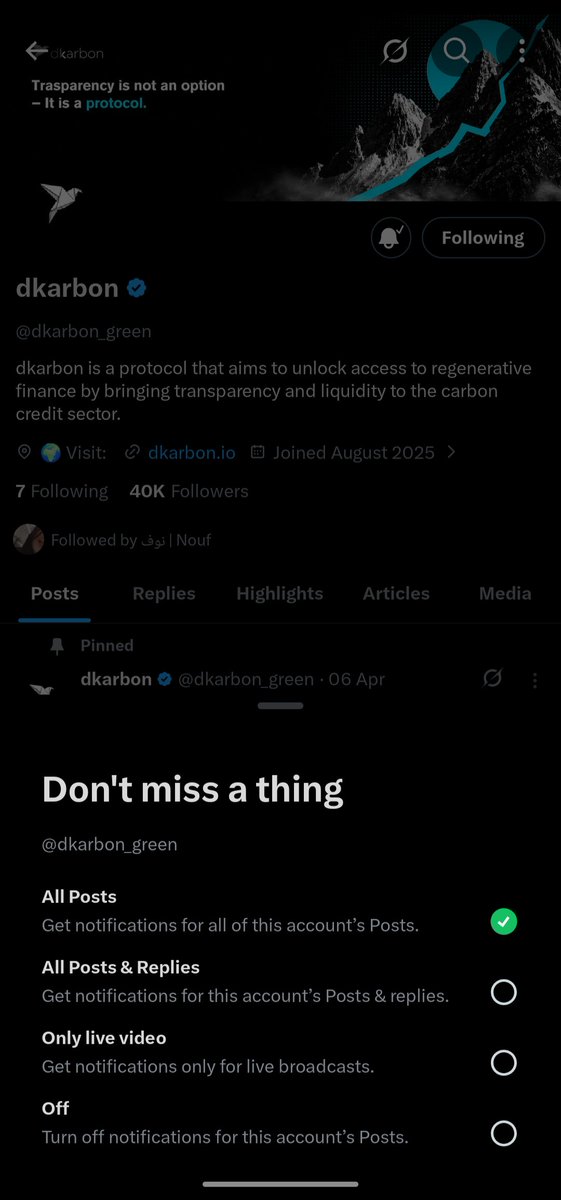Open the Grok icon in top bar
The width and height of the screenshot is (561, 1200).
[x=396, y=50]
